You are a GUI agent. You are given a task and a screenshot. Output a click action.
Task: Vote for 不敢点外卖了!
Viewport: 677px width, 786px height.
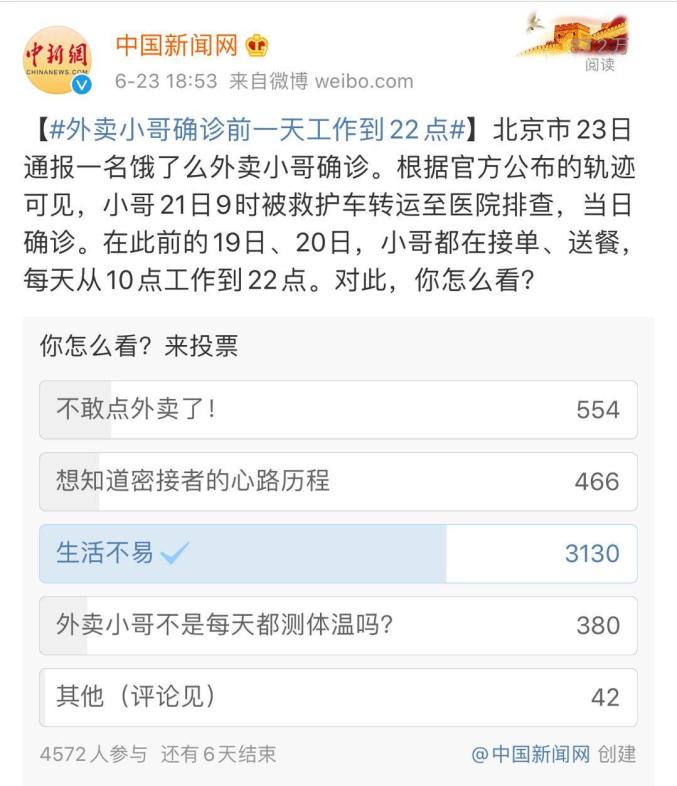tap(338, 410)
